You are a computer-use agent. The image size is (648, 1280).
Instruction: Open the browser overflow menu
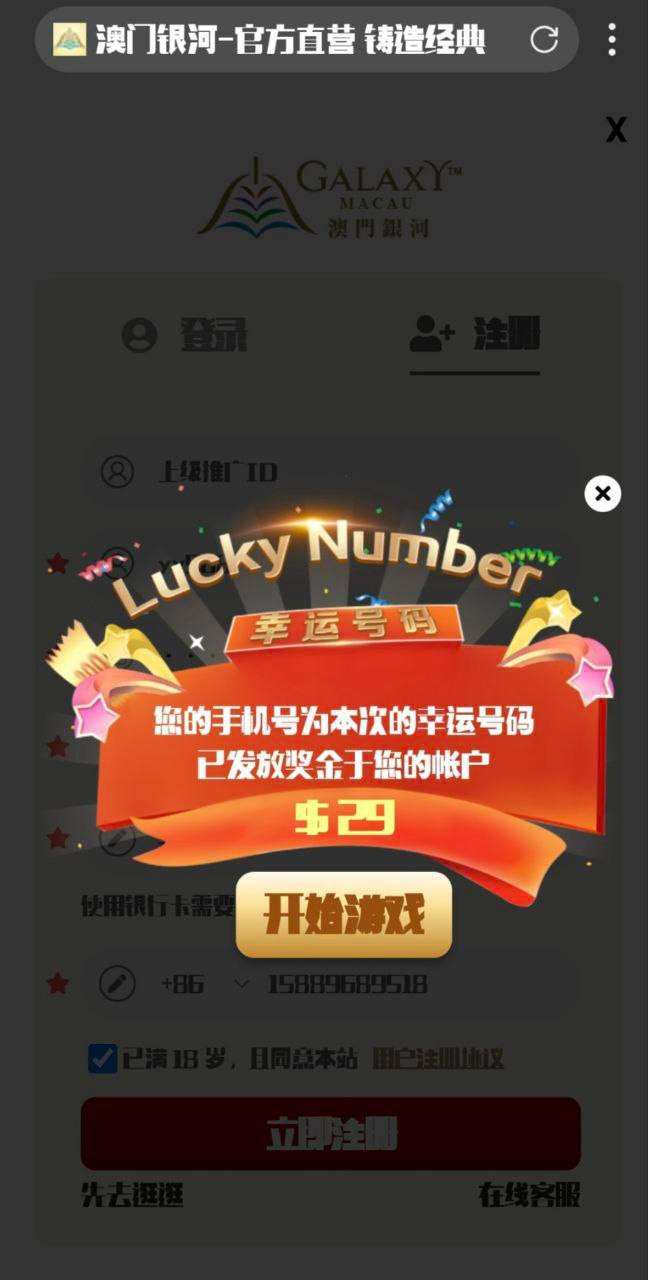pyautogui.click(x=611, y=40)
